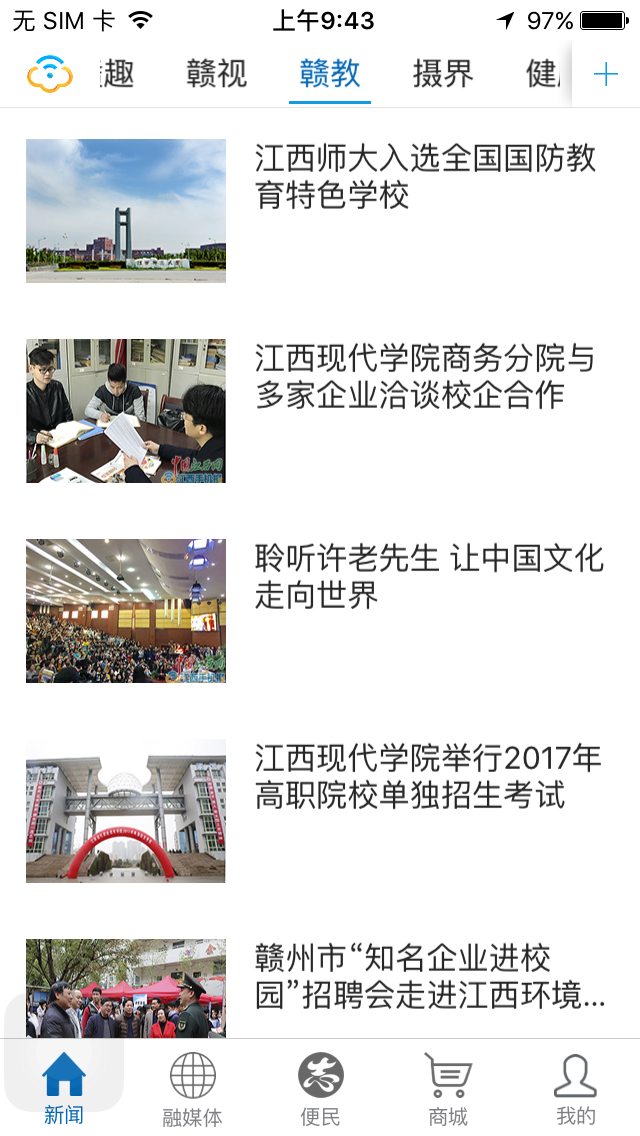Go to the 融媒体 tab
The width and height of the screenshot is (640, 1136).
coord(192,1088)
